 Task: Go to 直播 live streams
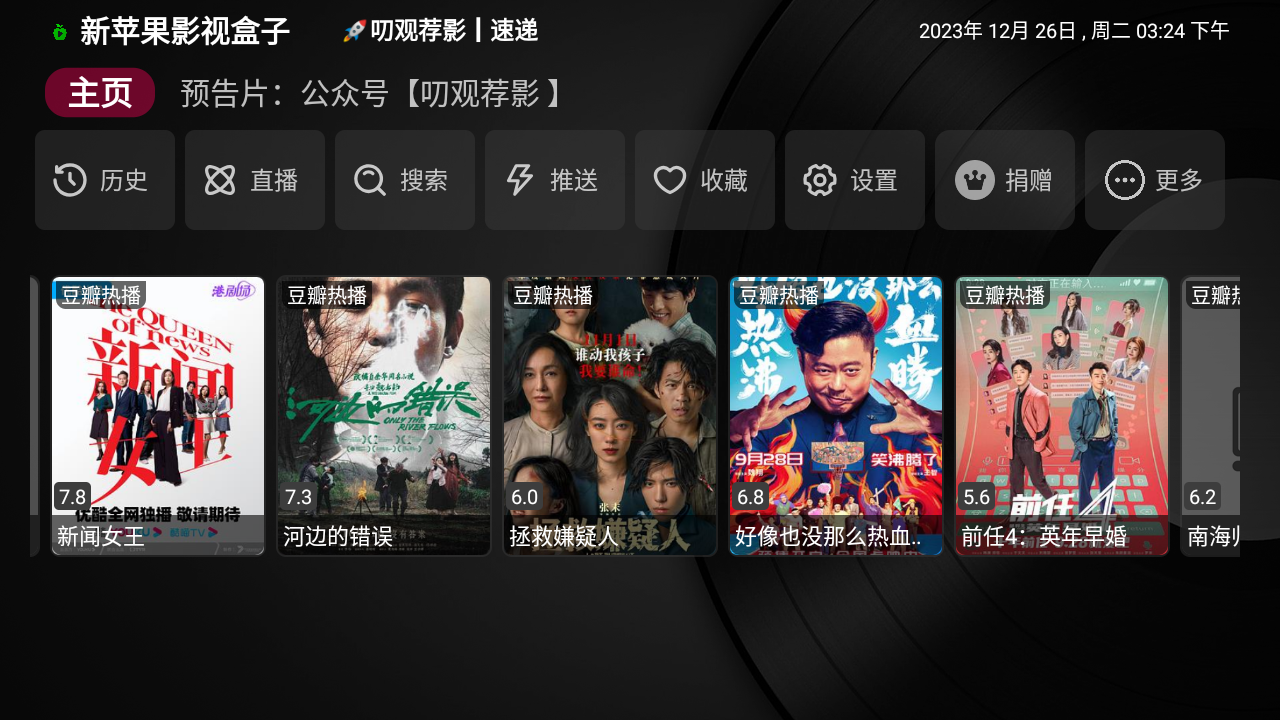click(255, 180)
